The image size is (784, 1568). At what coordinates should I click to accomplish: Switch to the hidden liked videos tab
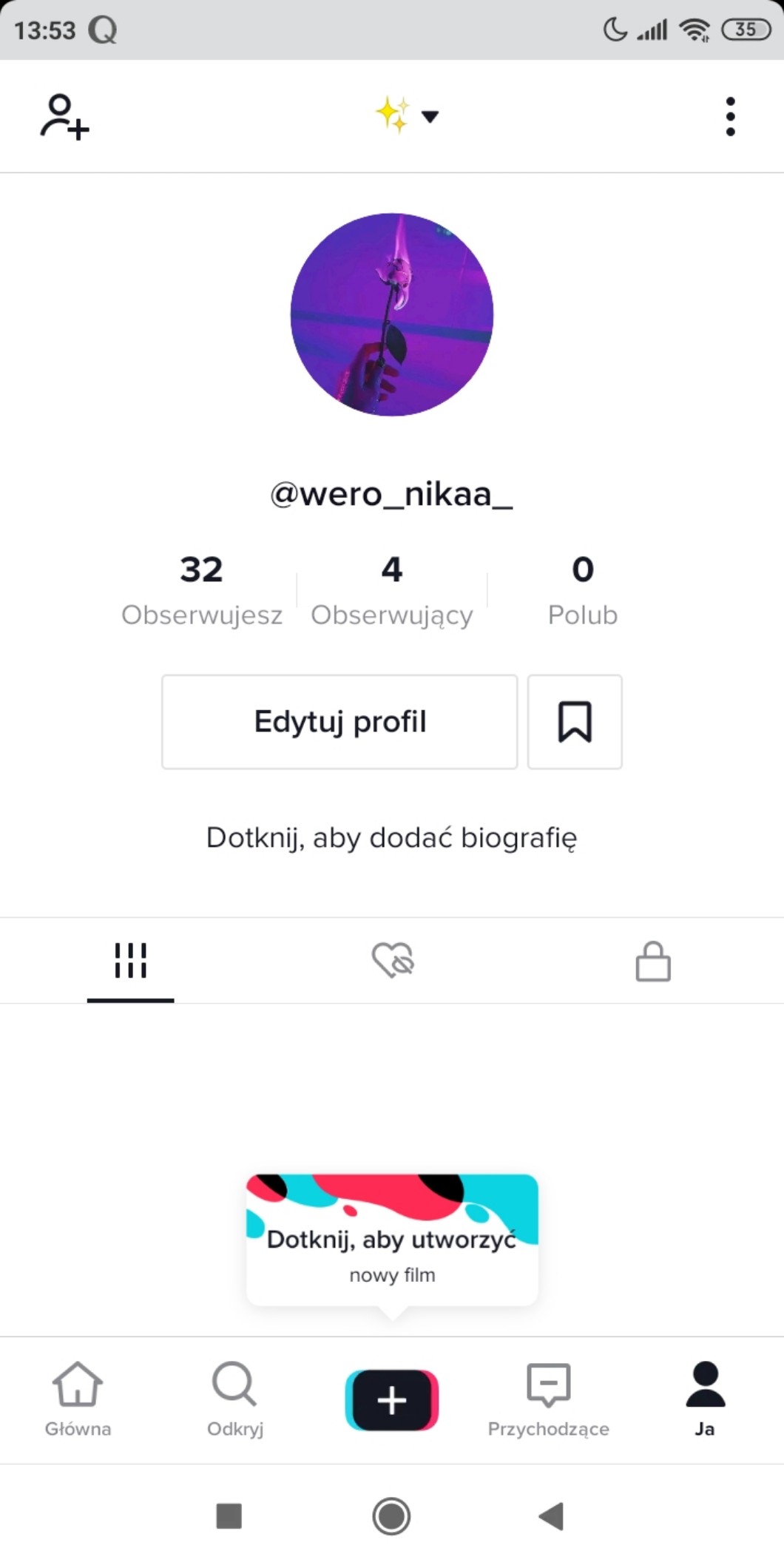point(393,961)
